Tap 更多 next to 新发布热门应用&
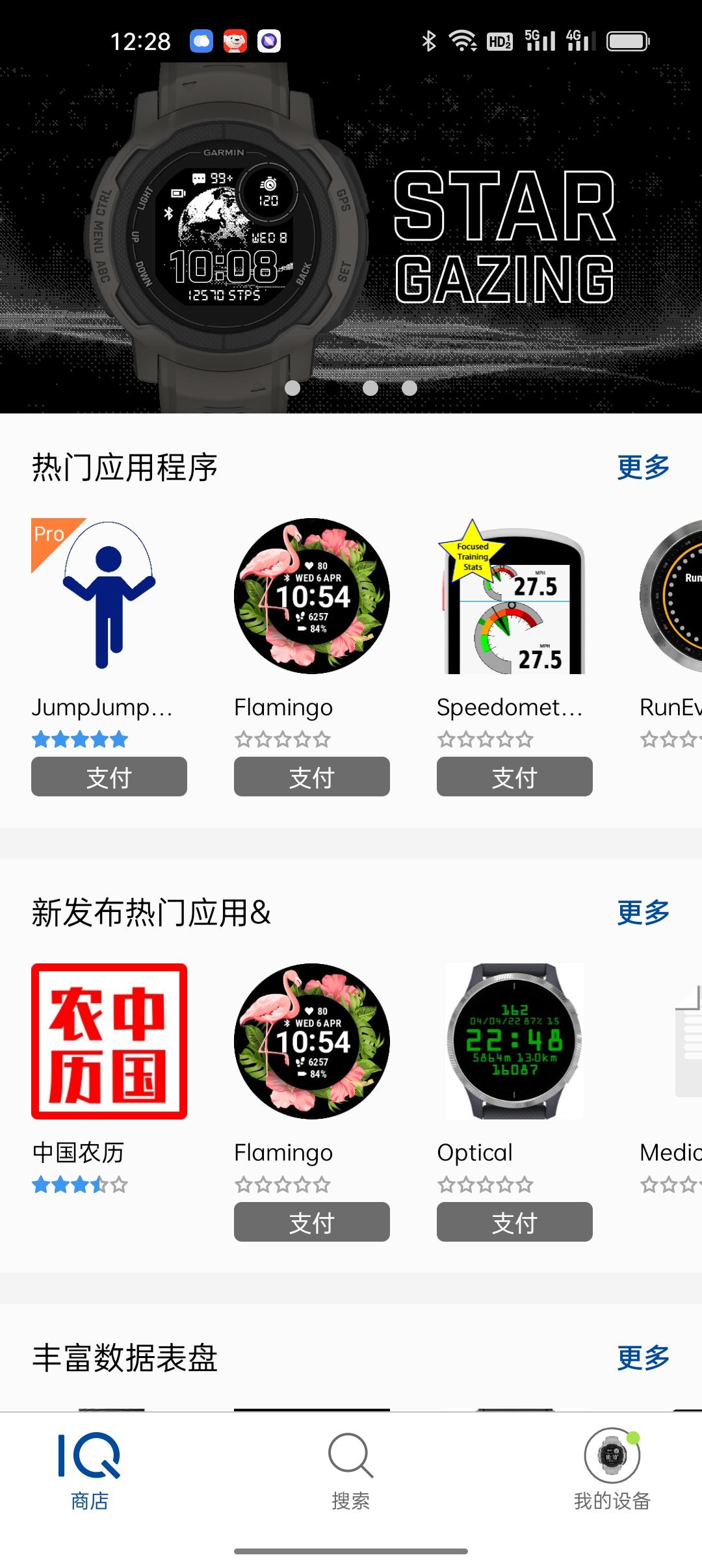The image size is (702, 1568). point(643,913)
